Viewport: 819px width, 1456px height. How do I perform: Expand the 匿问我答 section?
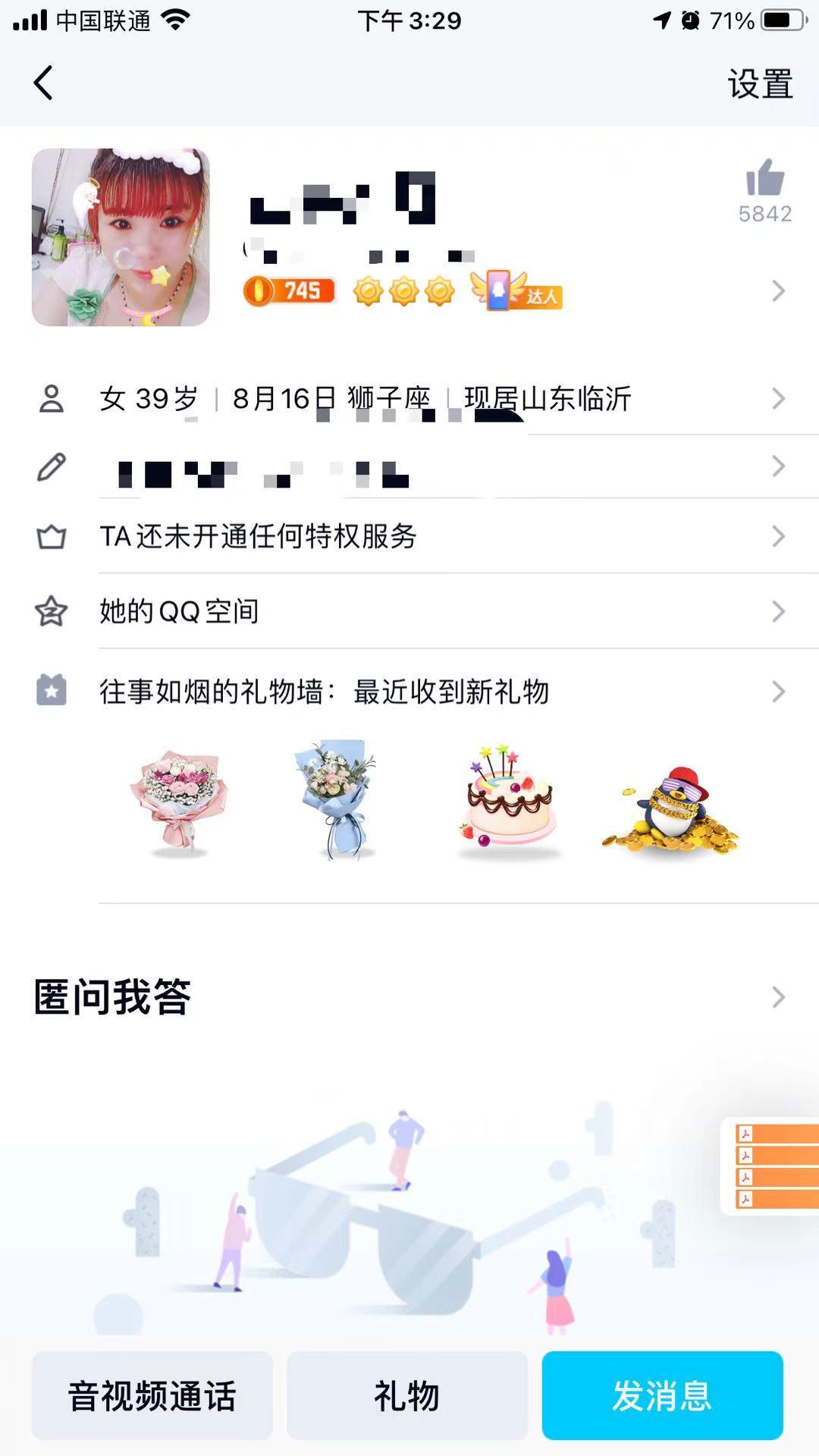pyautogui.click(x=409, y=996)
